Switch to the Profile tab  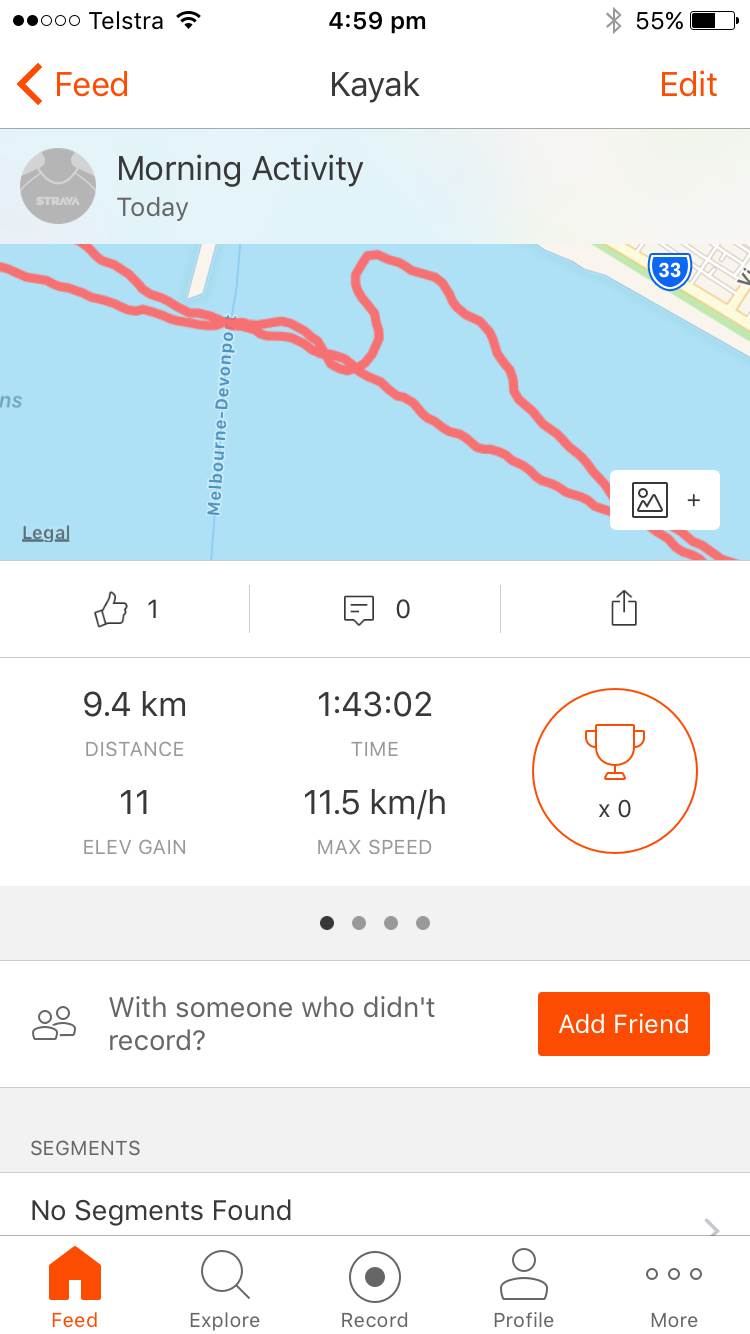[523, 1288]
